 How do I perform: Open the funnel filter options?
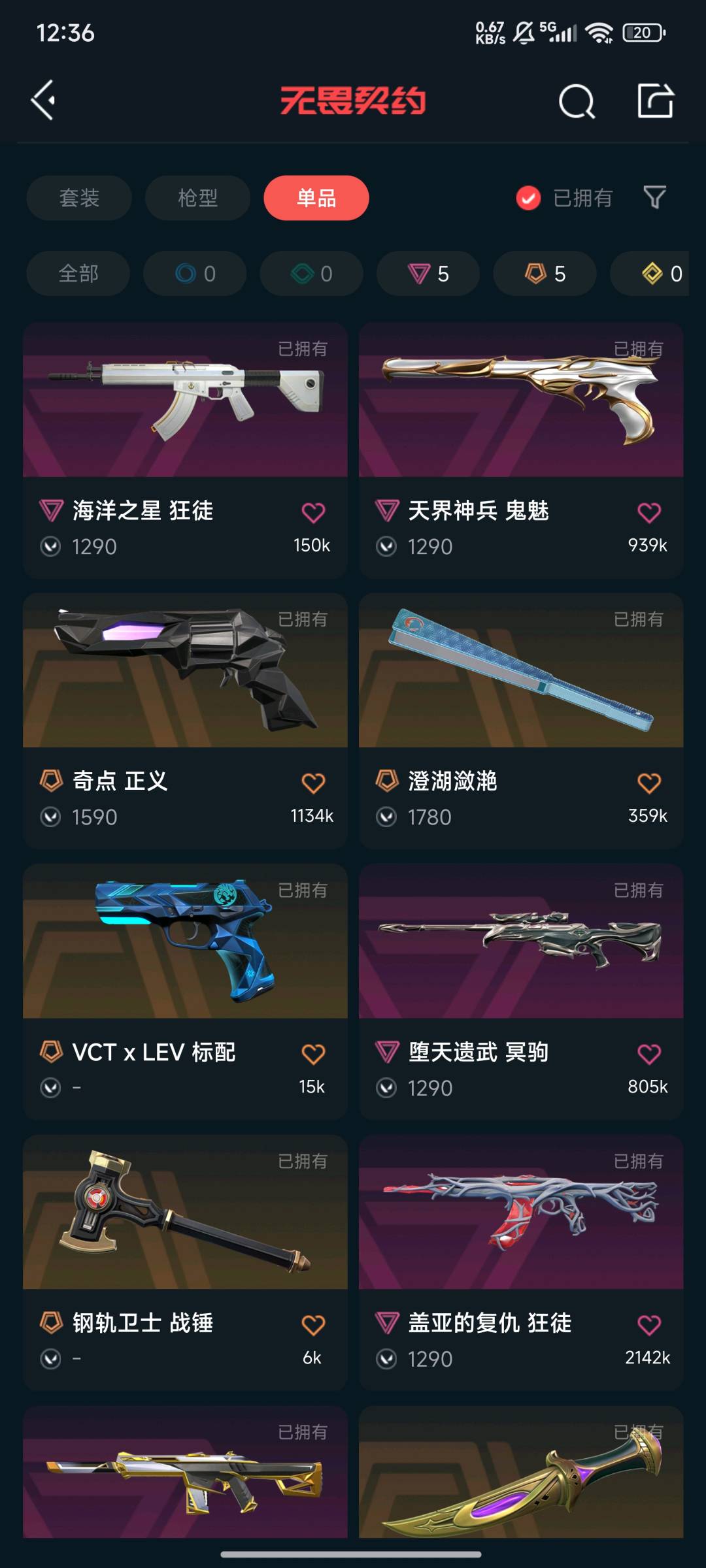(654, 197)
